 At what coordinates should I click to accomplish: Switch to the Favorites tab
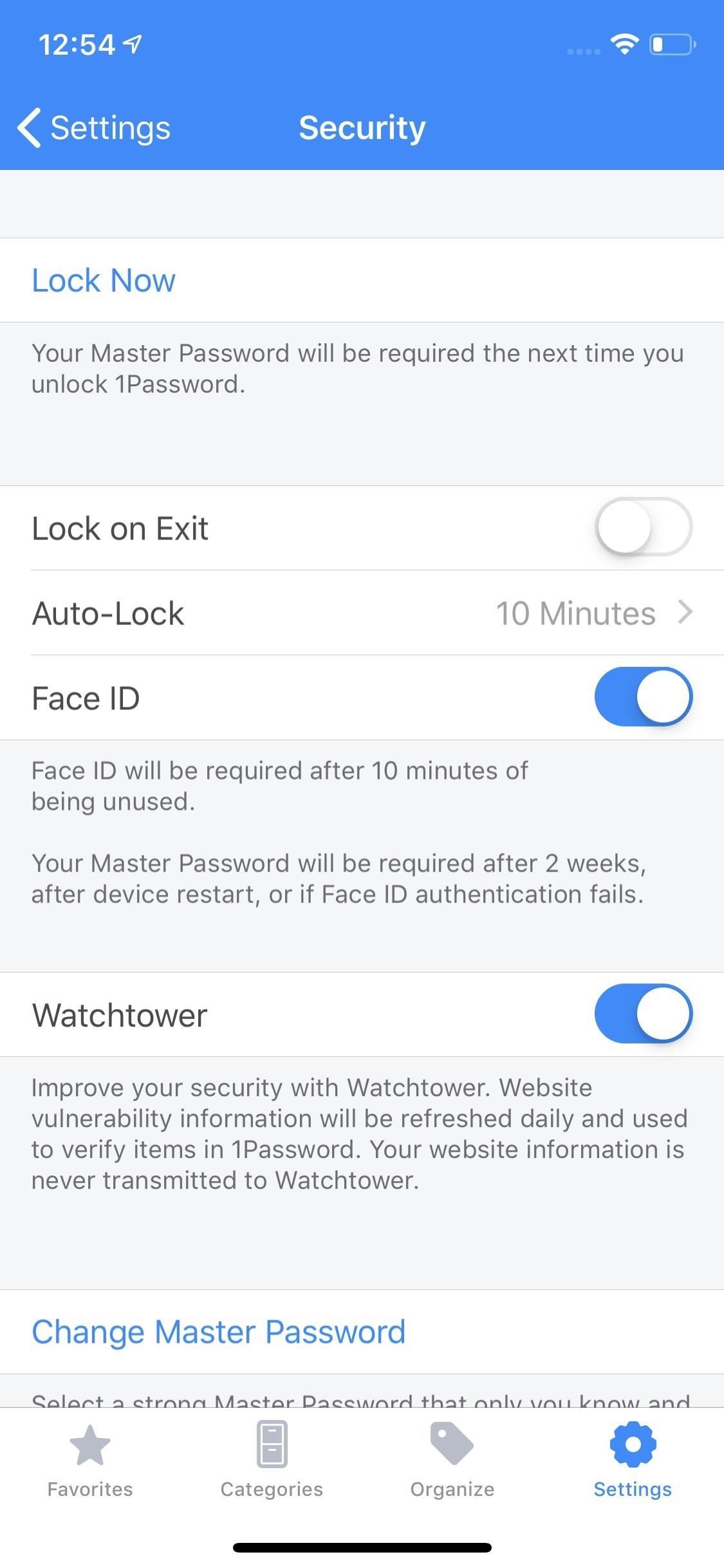click(x=90, y=1460)
